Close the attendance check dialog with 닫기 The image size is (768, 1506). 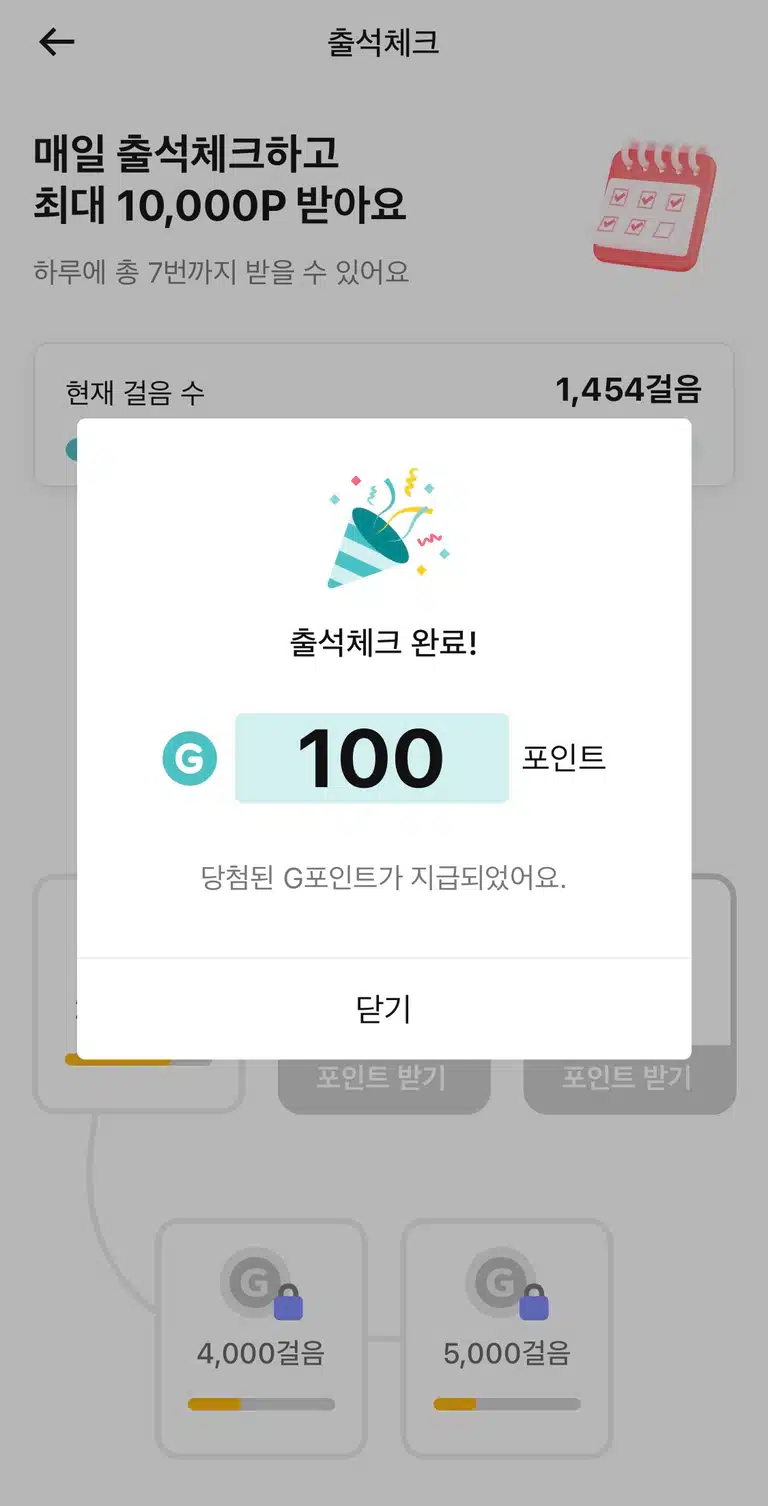pos(384,1009)
